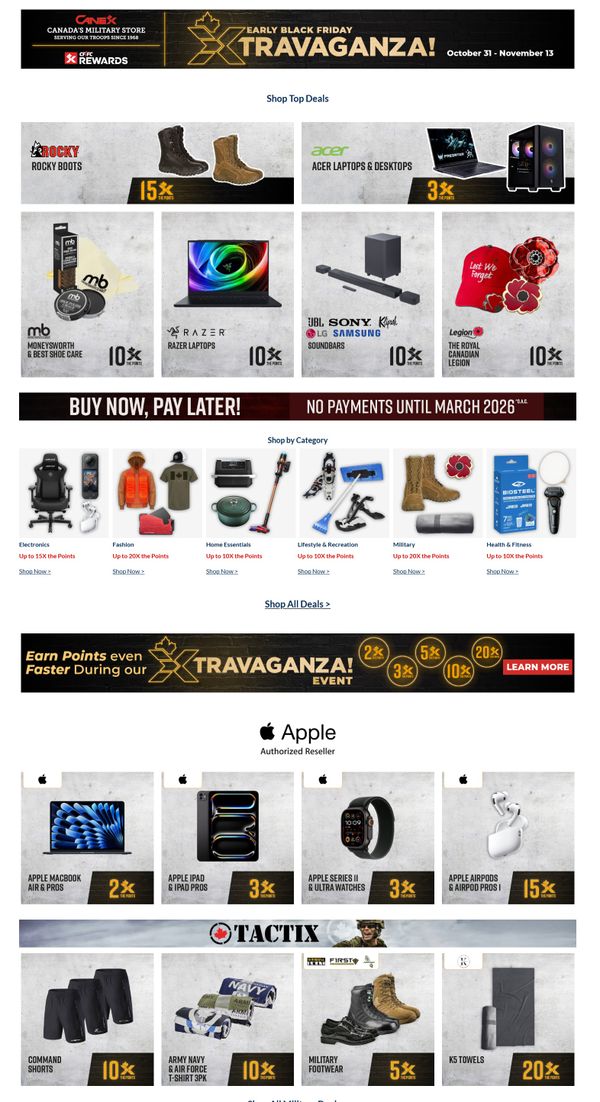Viewport: 600px width, 1102px height.
Task: Open the Acer Laptops & Desktops tile
Action: [437, 163]
